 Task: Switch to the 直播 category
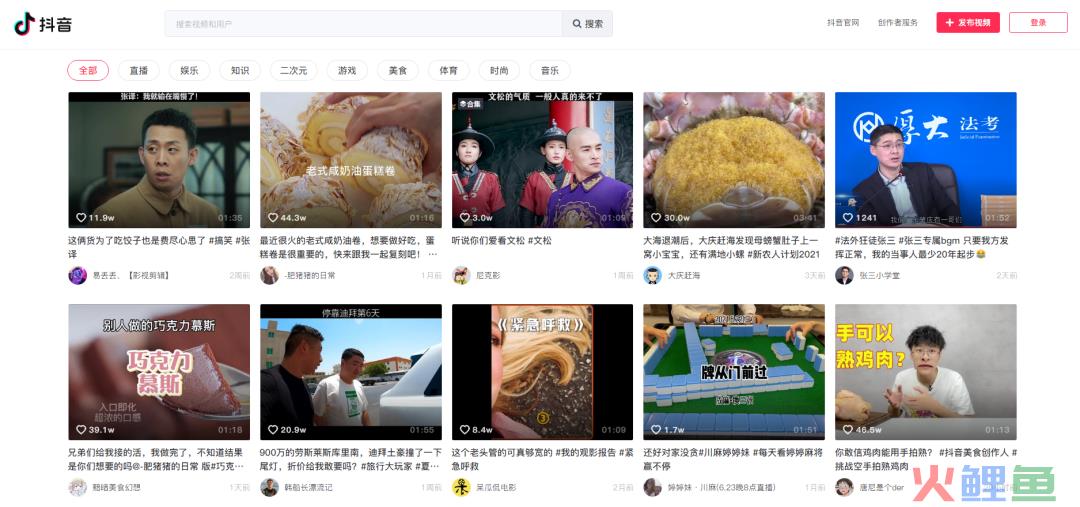(138, 70)
